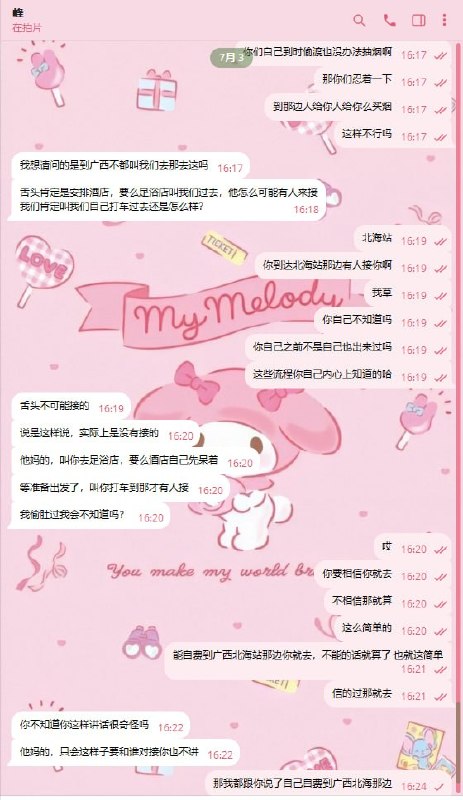The image size is (463, 800).
Task: Start a voice call with 峰
Action: (389, 20)
